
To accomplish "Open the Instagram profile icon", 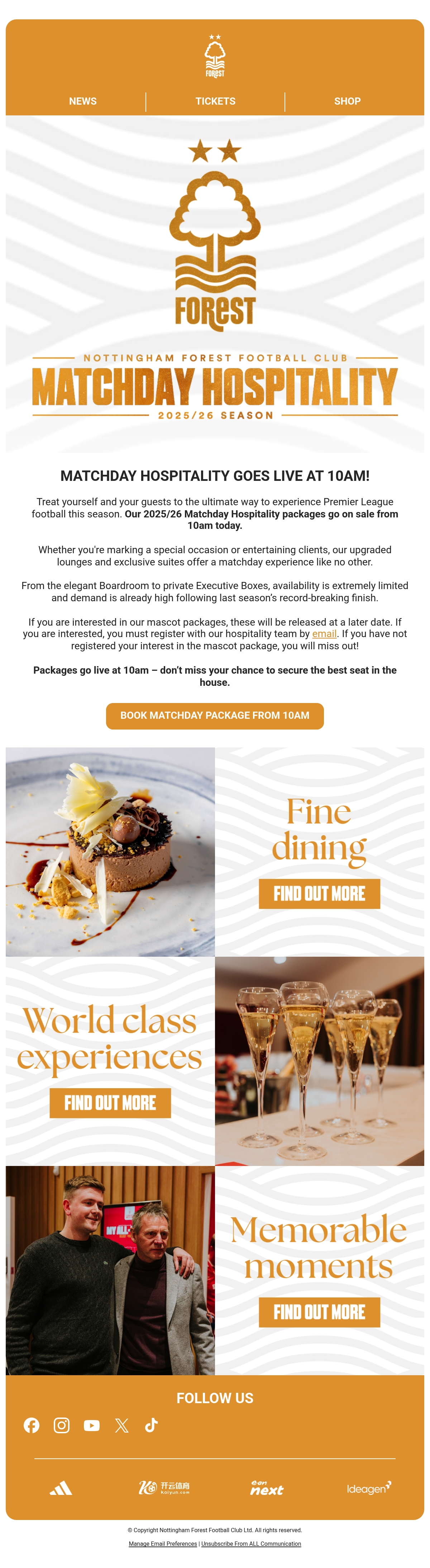I will (x=62, y=1425).
